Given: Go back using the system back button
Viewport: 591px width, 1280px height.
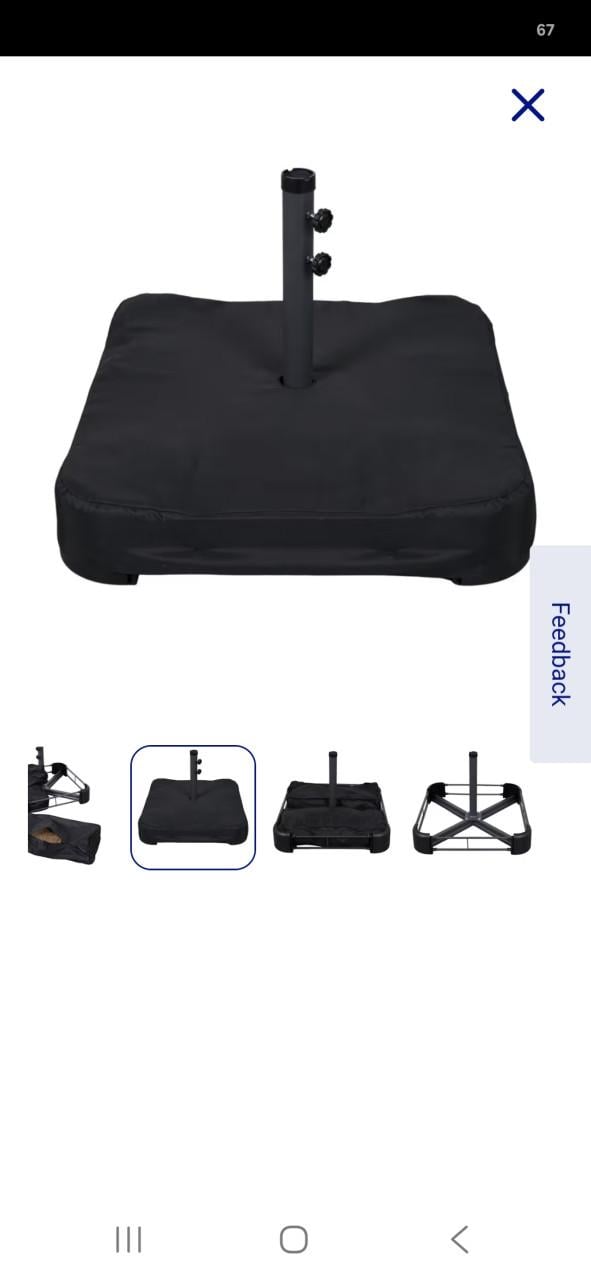Looking at the screenshot, I should 459,1240.
